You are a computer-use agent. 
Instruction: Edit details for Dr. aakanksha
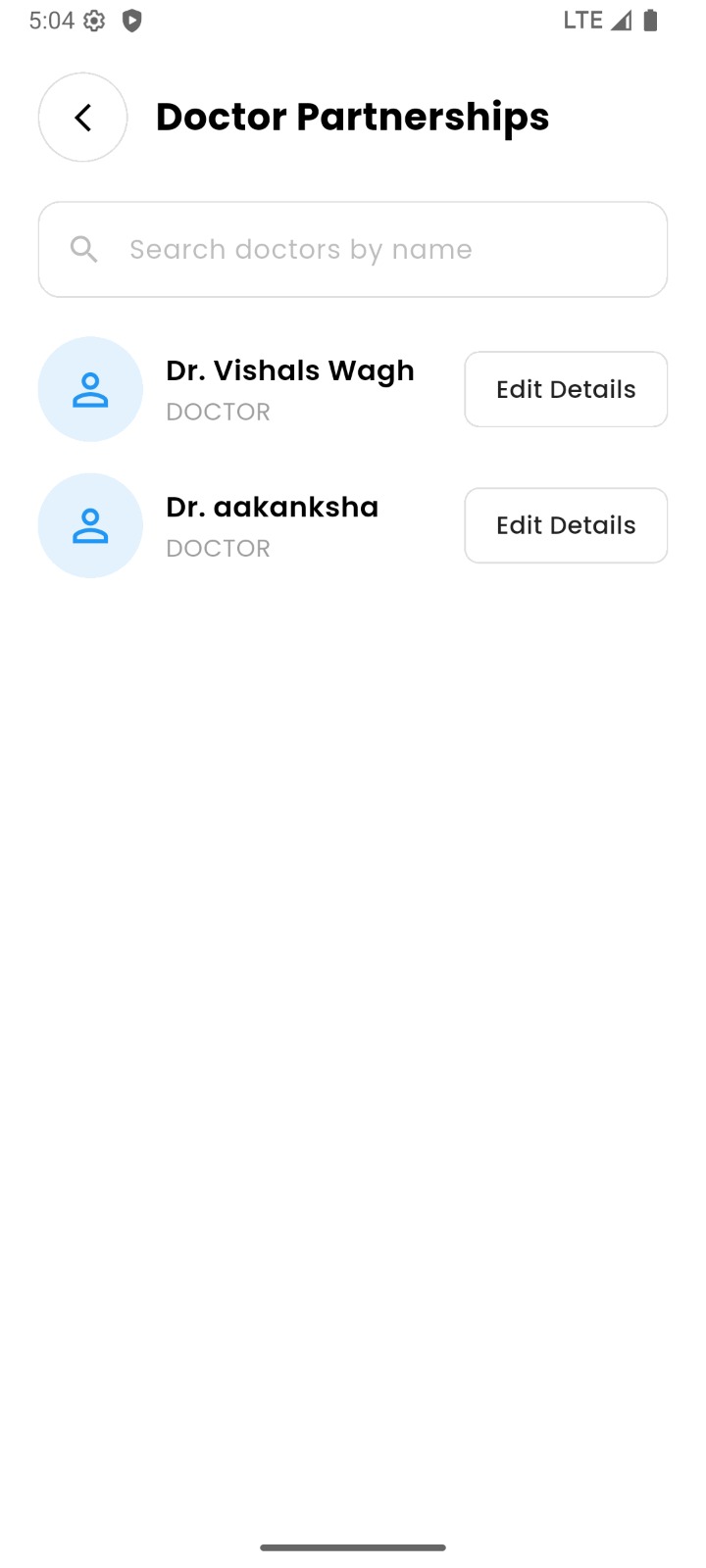click(x=566, y=525)
